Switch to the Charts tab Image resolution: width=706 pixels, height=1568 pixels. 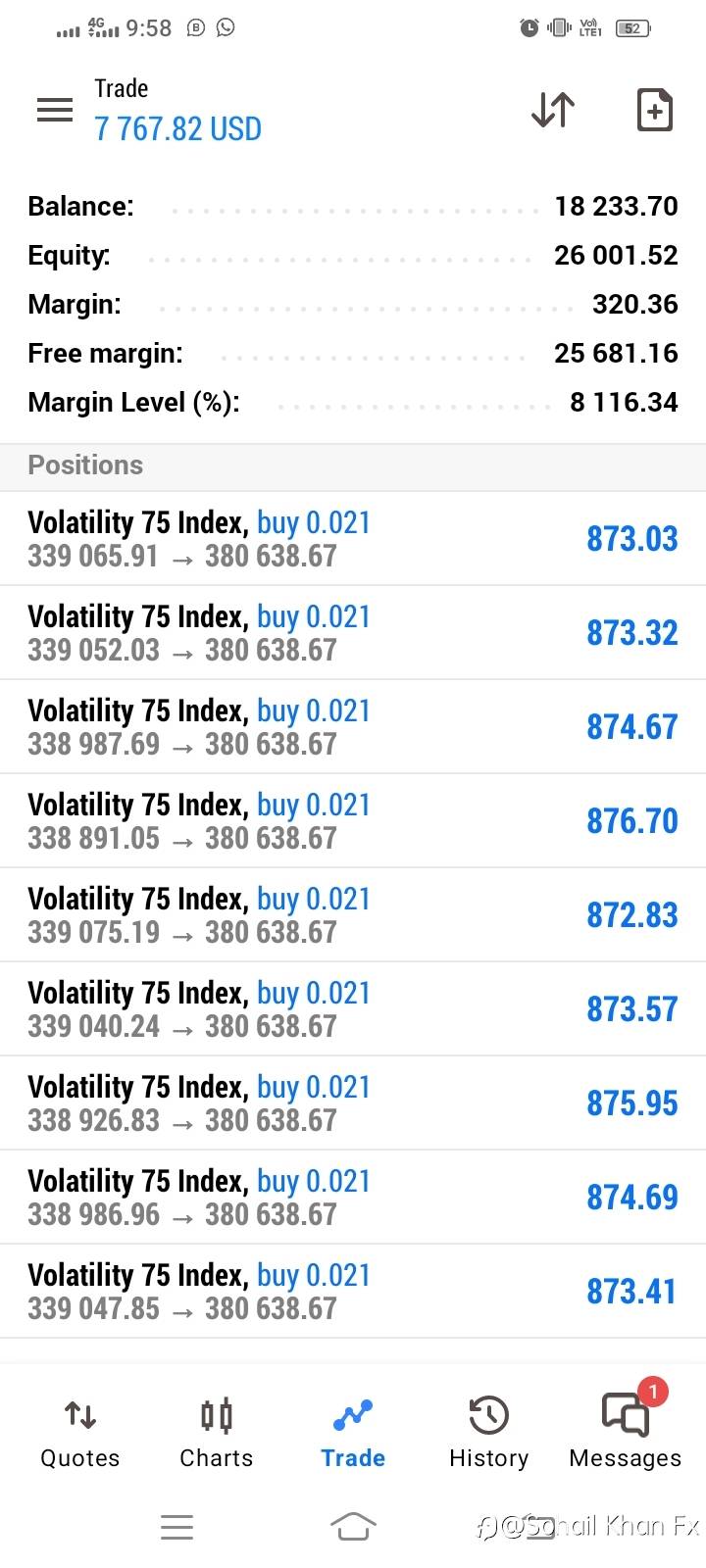[x=217, y=1433]
